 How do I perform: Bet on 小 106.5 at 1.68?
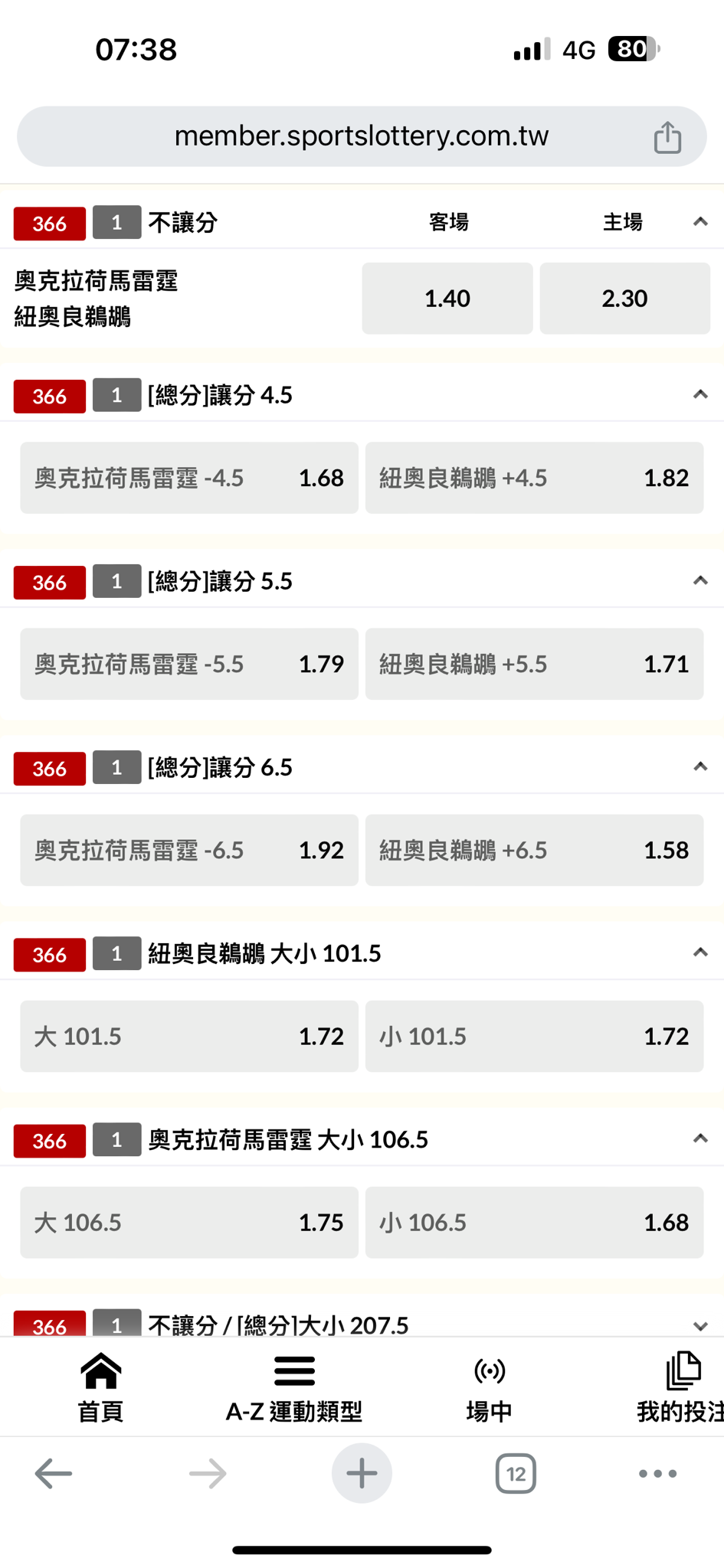coord(535,1223)
